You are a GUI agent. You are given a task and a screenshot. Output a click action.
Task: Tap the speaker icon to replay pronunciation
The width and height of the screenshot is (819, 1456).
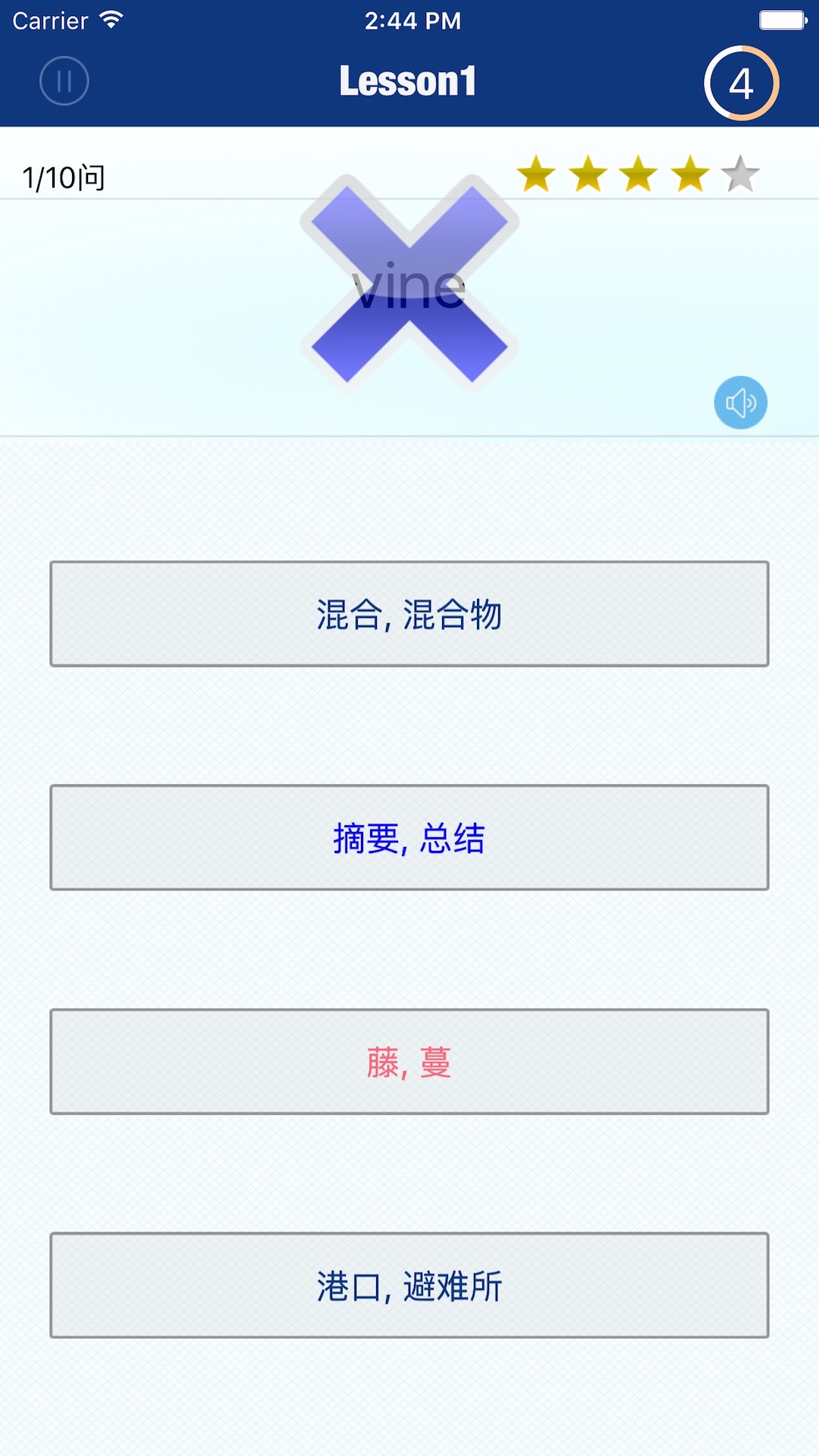coord(741,403)
